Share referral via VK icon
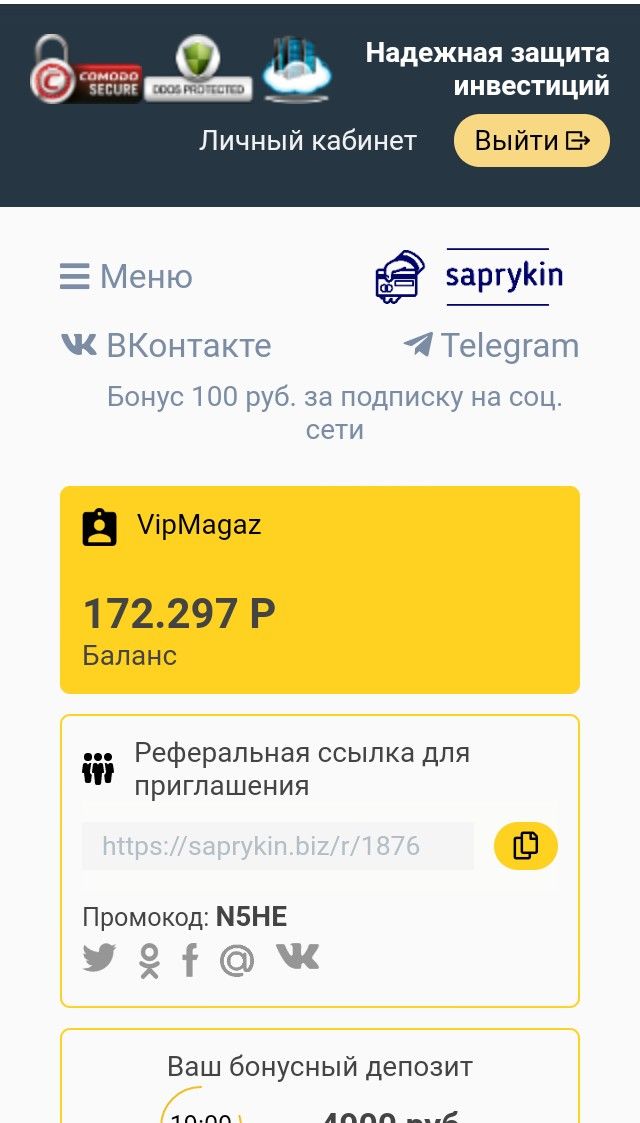Viewport: 640px width, 1123px height. [297, 958]
